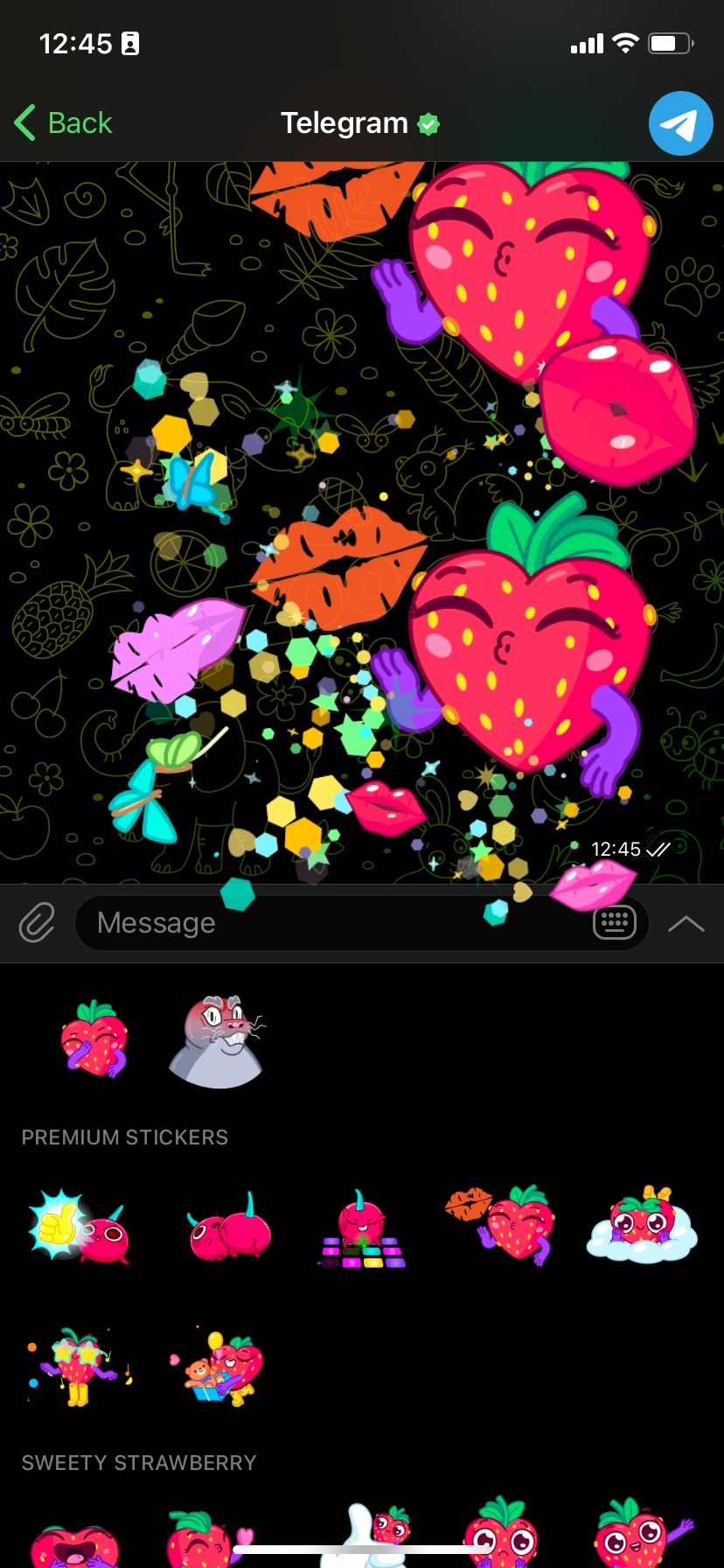Open the attachment paperclip menu

pos(37,923)
